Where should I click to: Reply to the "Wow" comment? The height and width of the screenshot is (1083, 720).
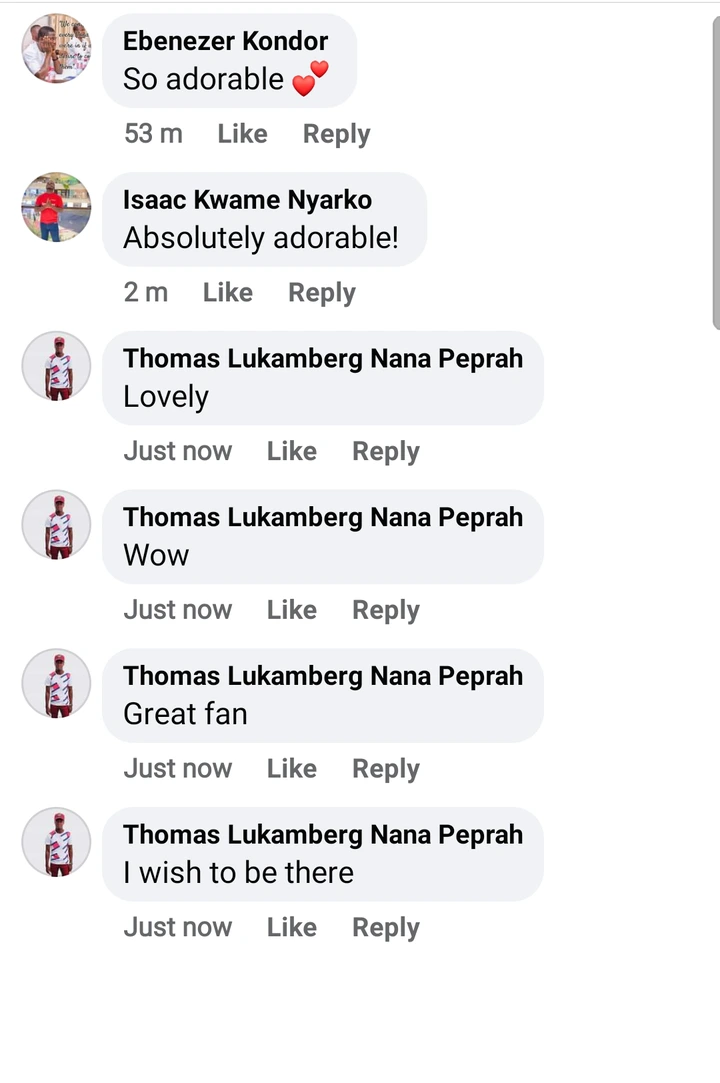coord(385,610)
